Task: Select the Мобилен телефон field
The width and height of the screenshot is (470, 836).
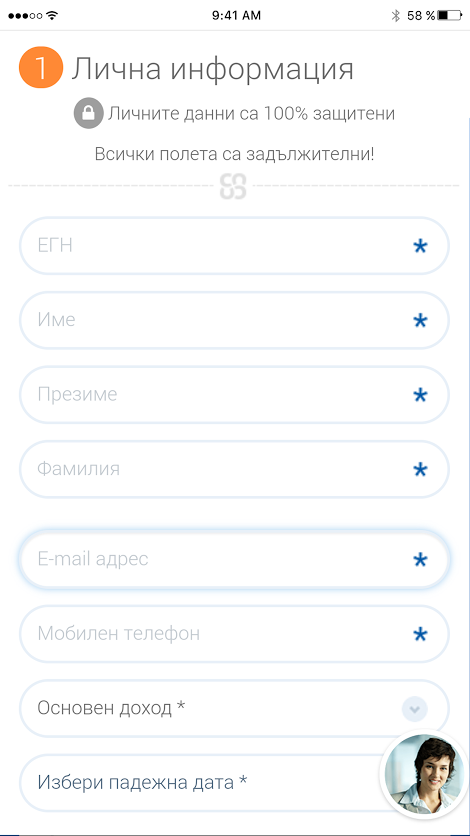Action: click(x=234, y=634)
